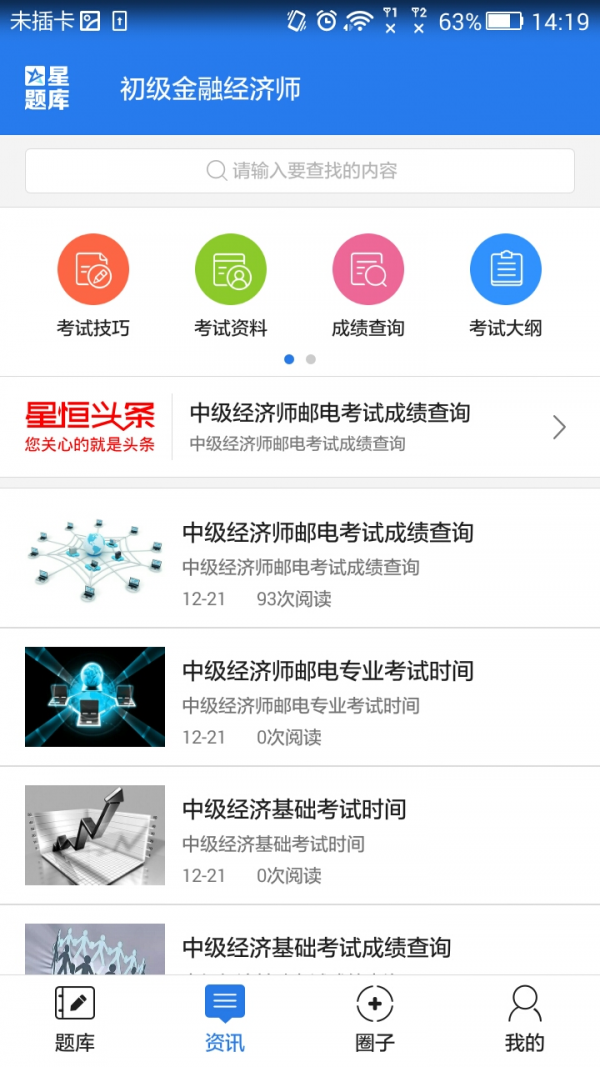Tap the second page indicator dot
The height and width of the screenshot is (1067, 600).
pos(311,359)
